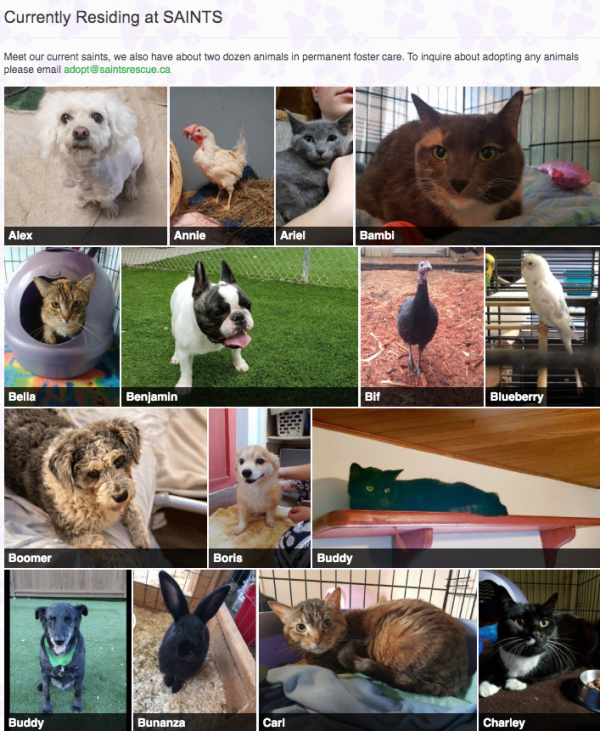View Annie the chicken's photo
This screenshot has width=600, height=731.
[x=221, y=160]
